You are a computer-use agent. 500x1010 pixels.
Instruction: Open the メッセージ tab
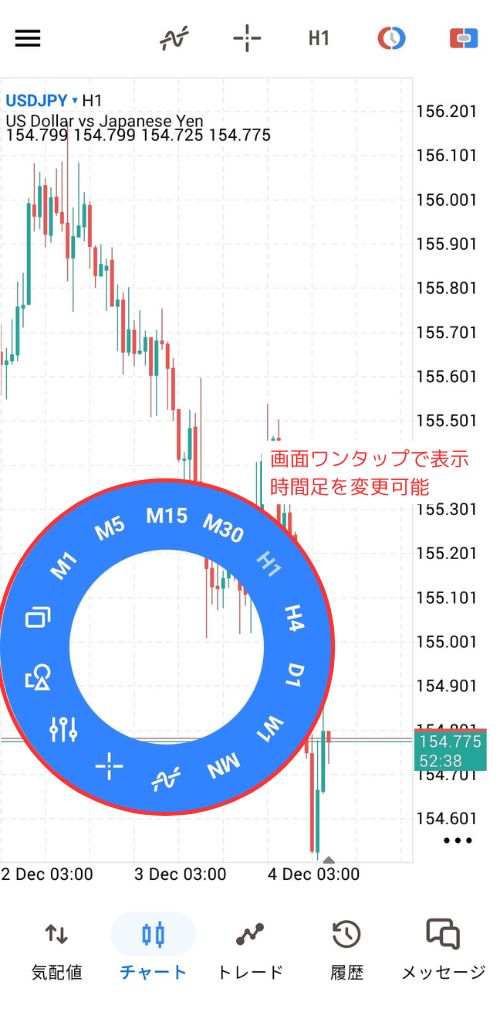[443, 949]
